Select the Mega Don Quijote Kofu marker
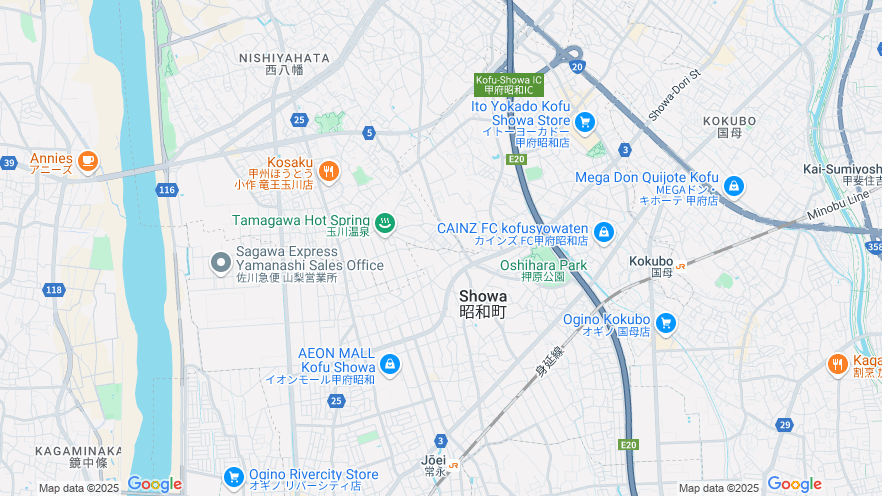This screenshot has width=882, height=496. pyautogui.click(x=734, y=186)
